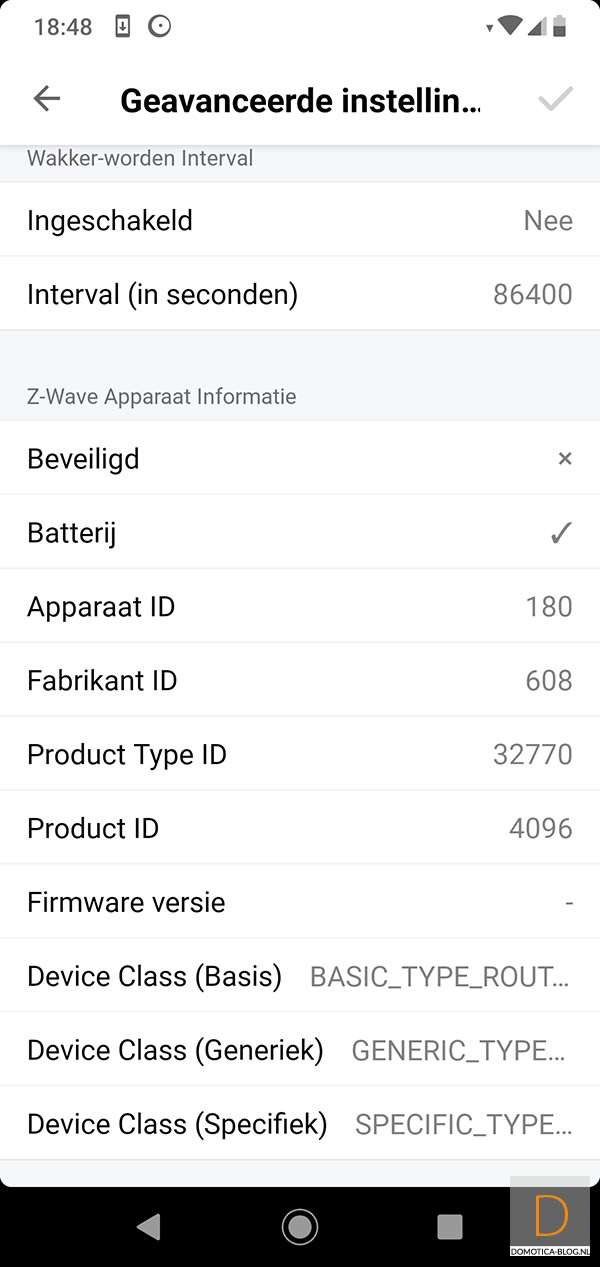The height and width of the screenshot is (1267, 600).
Task: Tap the system home button
Action: (299, 1226)
